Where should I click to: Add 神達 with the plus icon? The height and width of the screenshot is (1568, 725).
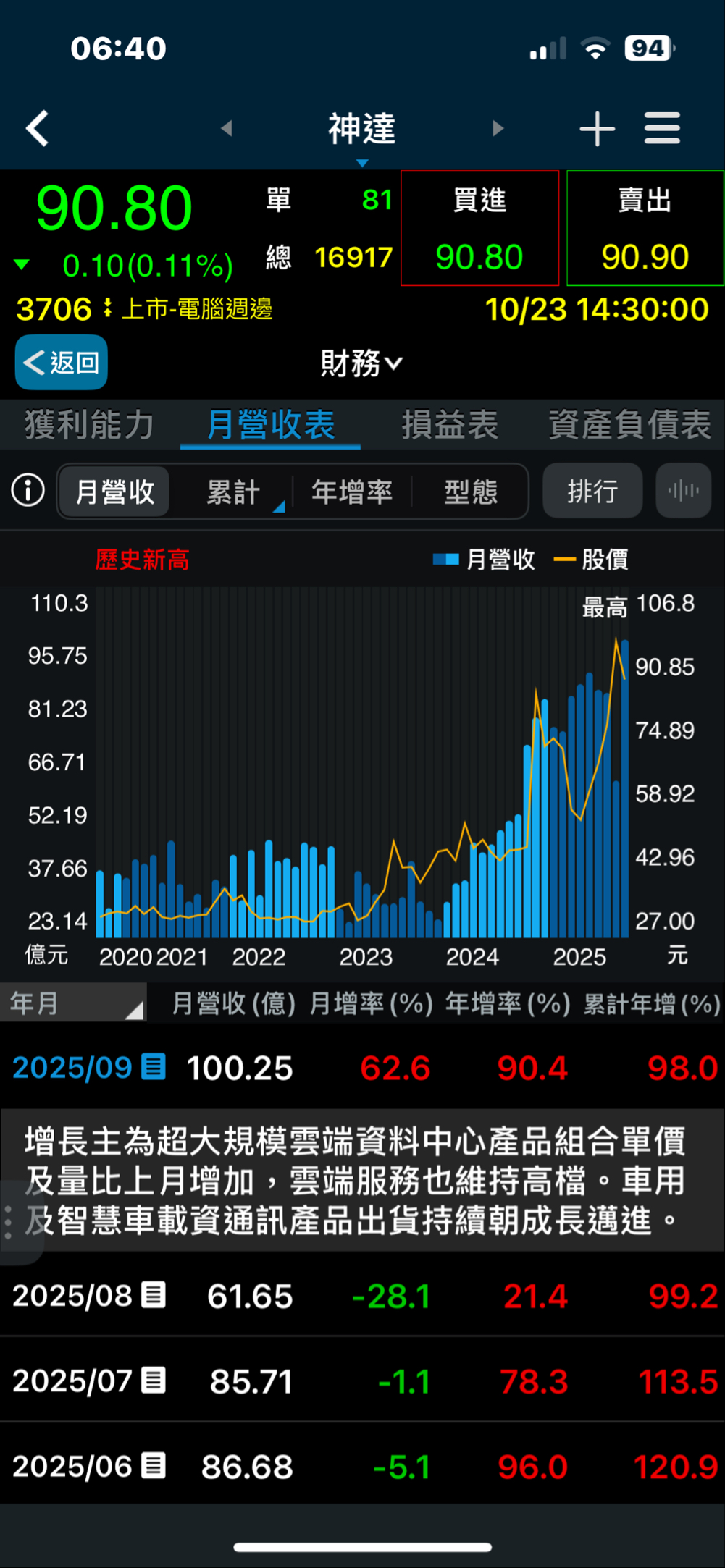pos(597,129)
